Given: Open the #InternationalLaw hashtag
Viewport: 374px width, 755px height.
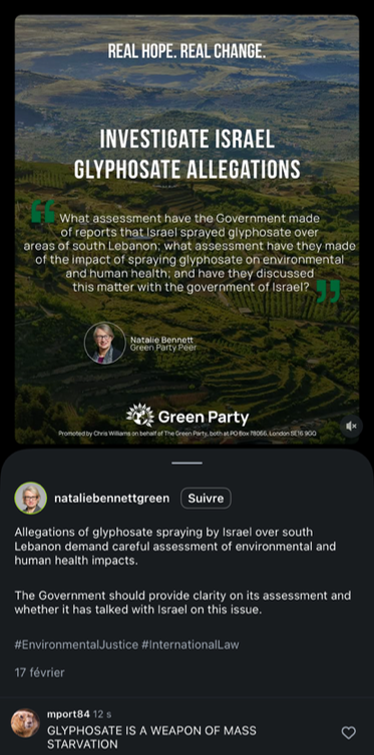Looking at the screenshot, I should click(x=190, y=645).
